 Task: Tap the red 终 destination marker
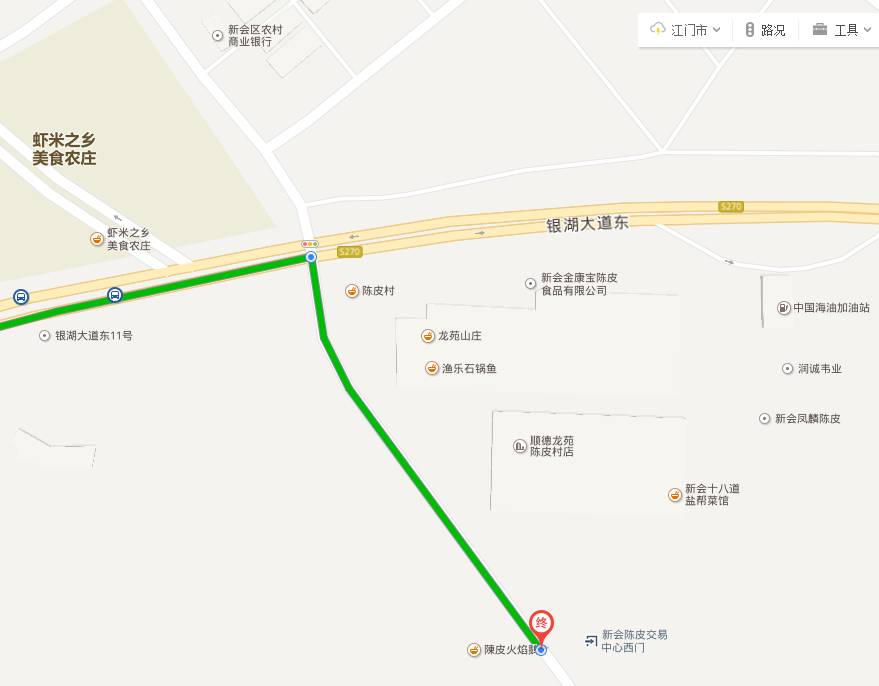point(541,625)
